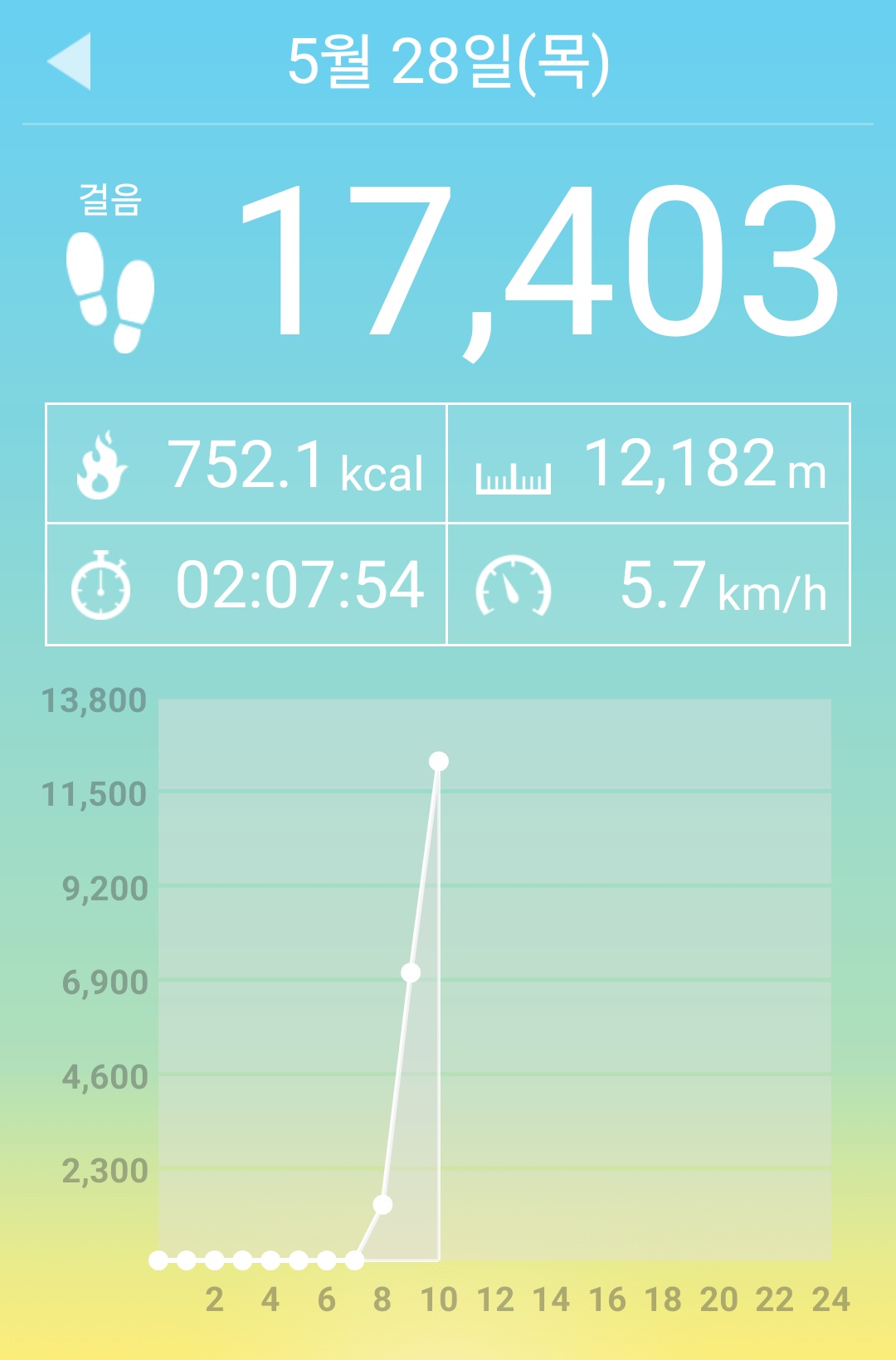Go back using the top-left arrow
The width and height of the screenshot is (896, 1360).
point(70,61)
